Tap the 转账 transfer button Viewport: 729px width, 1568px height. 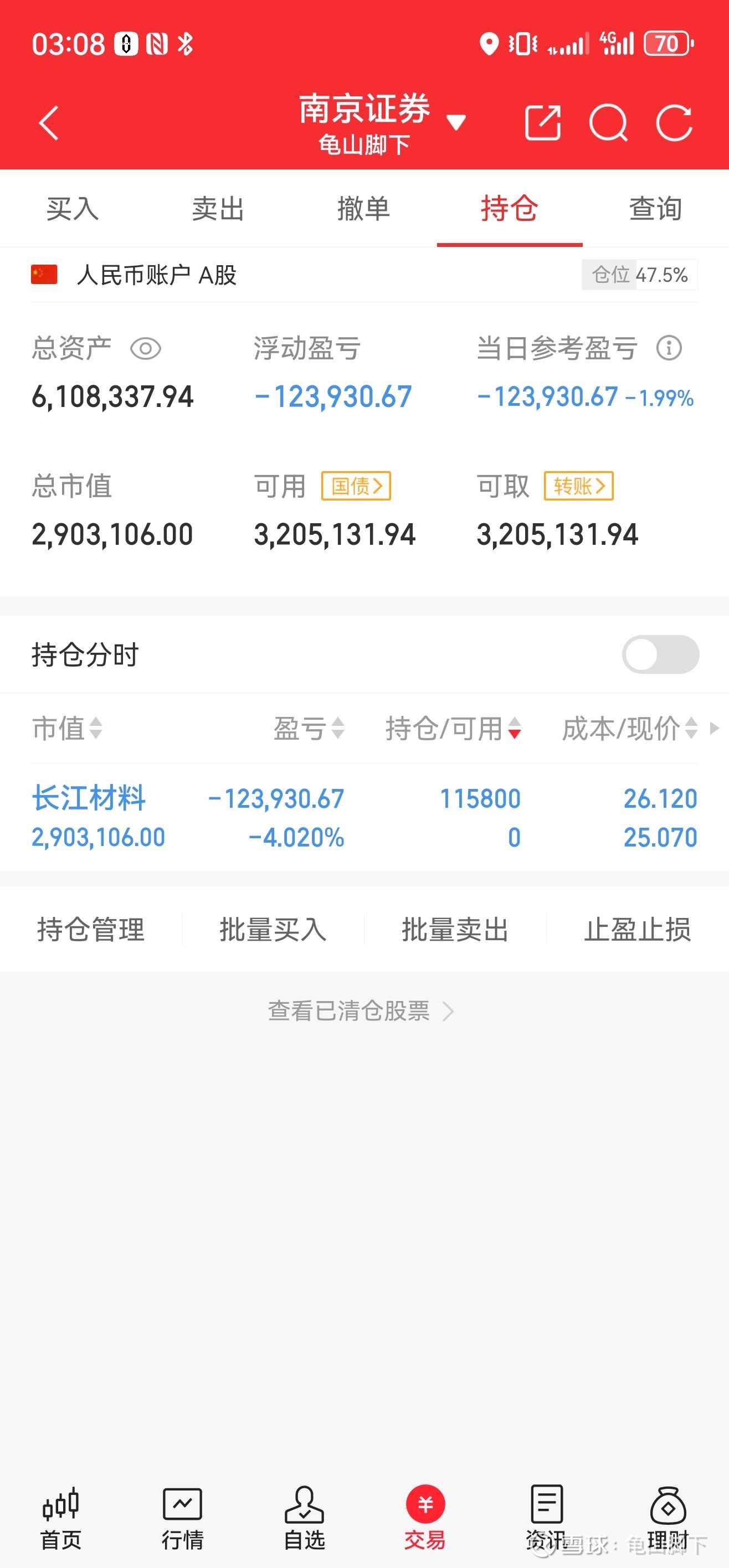tap(578, 486)
